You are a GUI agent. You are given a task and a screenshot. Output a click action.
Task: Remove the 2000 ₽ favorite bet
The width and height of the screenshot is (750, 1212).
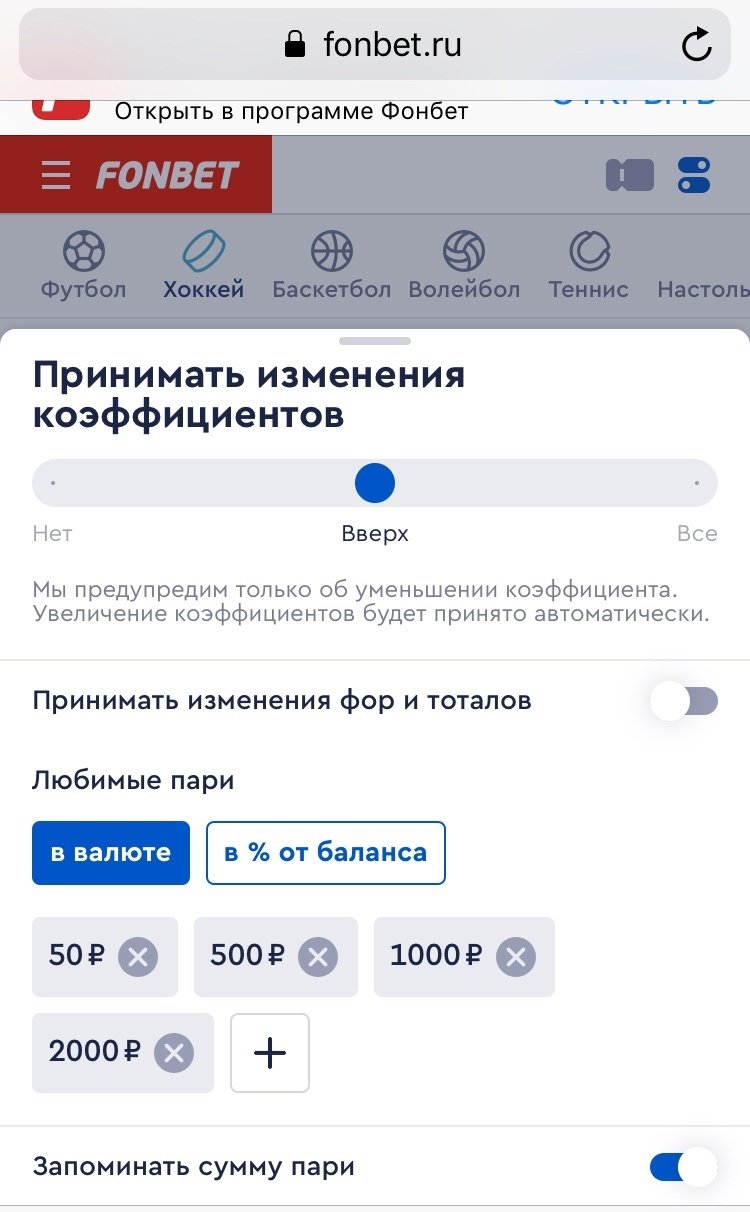point(174,1053)
